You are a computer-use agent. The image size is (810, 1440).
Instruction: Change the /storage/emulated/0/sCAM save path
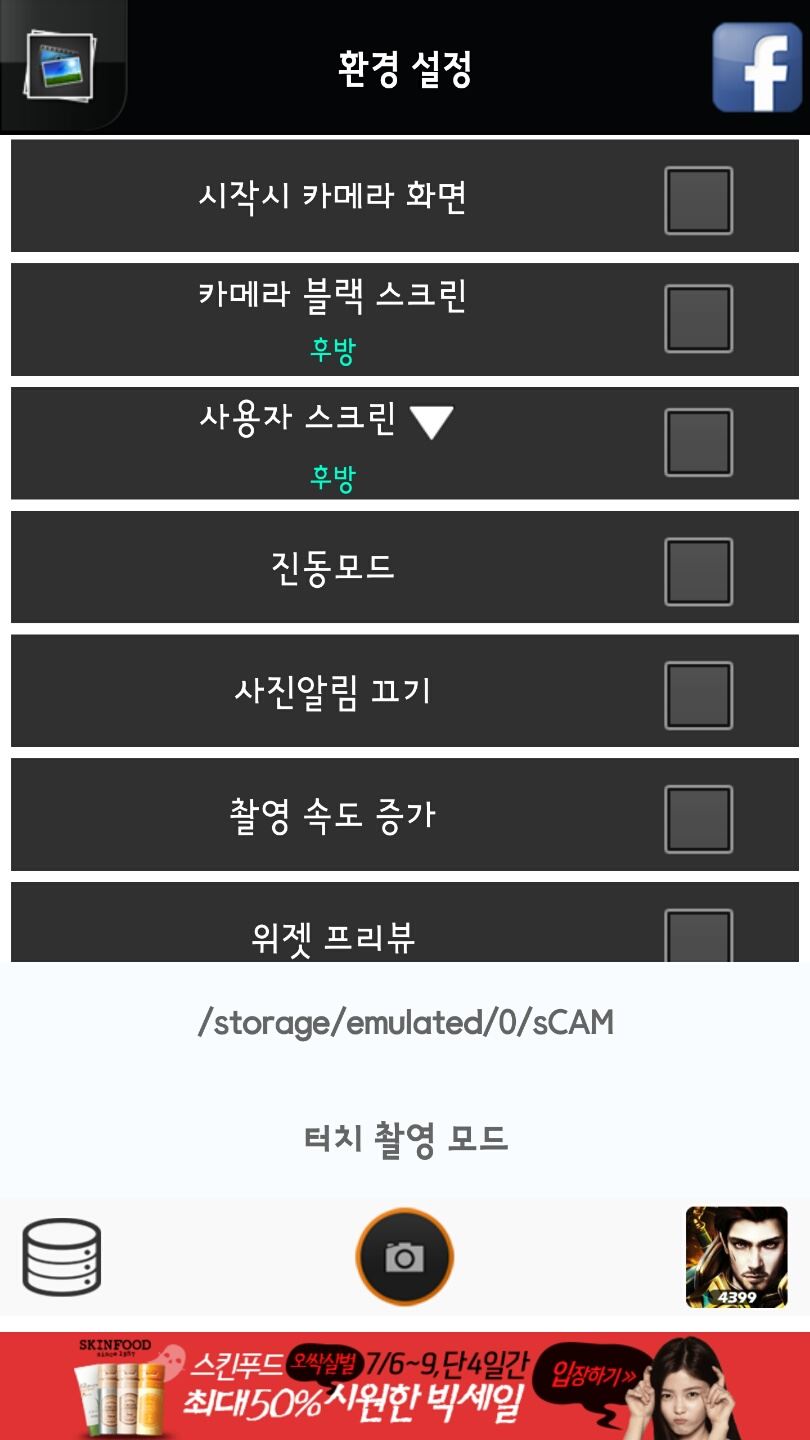pos(405,1023)
